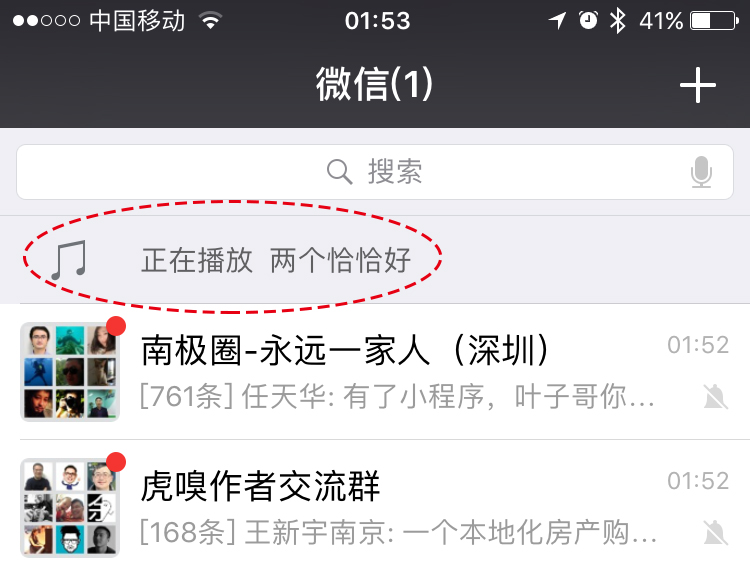Image resolution: width=750 pixels, height=573 pixels.
Task: Open the plus menu in the header
Action: pyautogui.click(x=697, y=86)
